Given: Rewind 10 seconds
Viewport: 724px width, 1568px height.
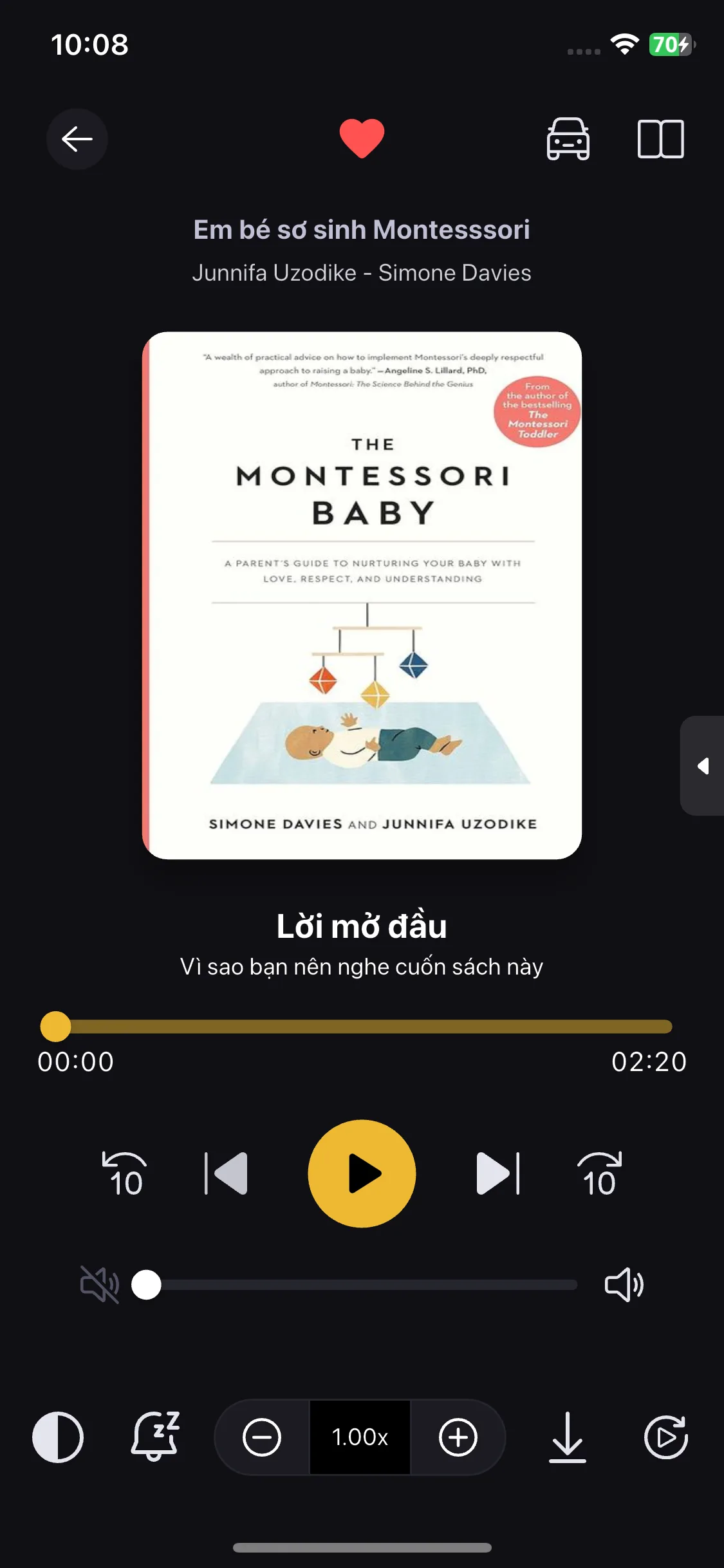Looking at the screenshot, I should coord(124,1174).
